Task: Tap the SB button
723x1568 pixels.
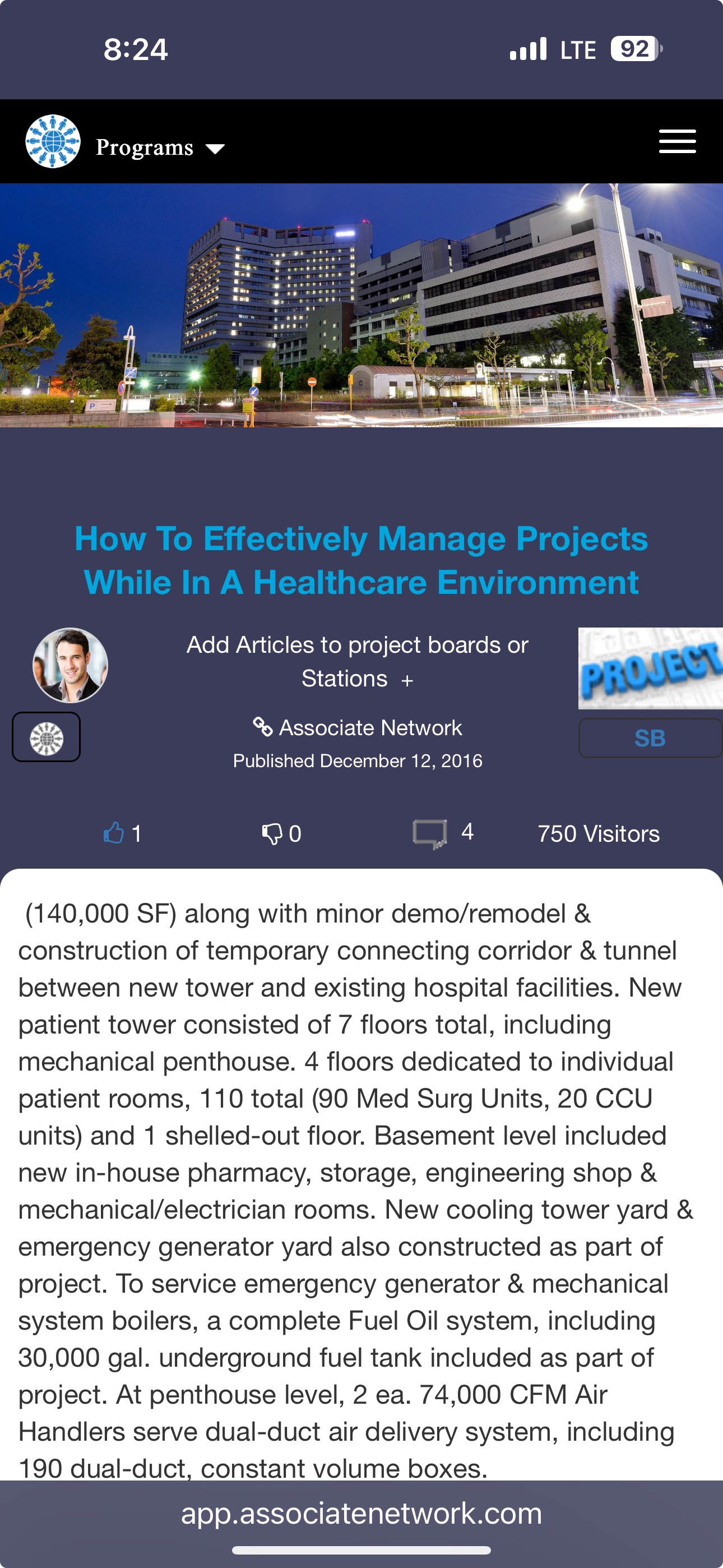Action: pyautogui.click(x=650, y=738)
